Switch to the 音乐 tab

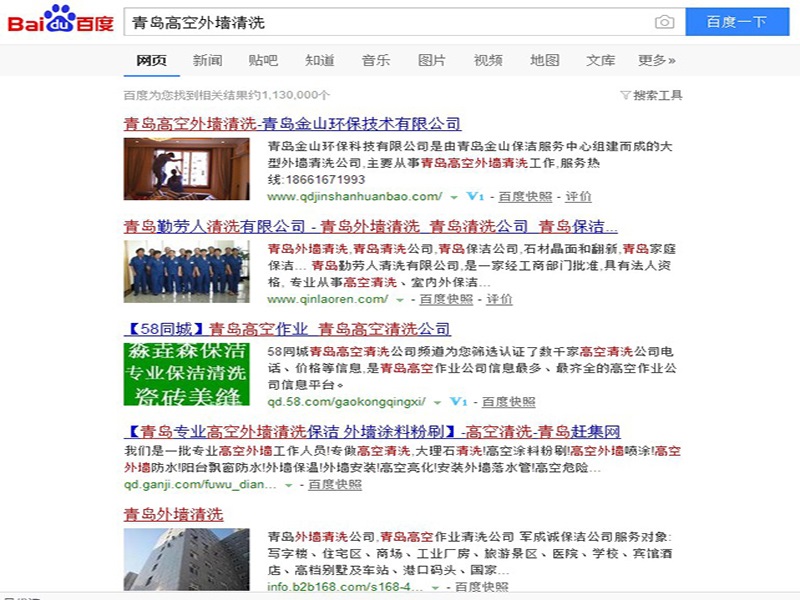(376, 61)
